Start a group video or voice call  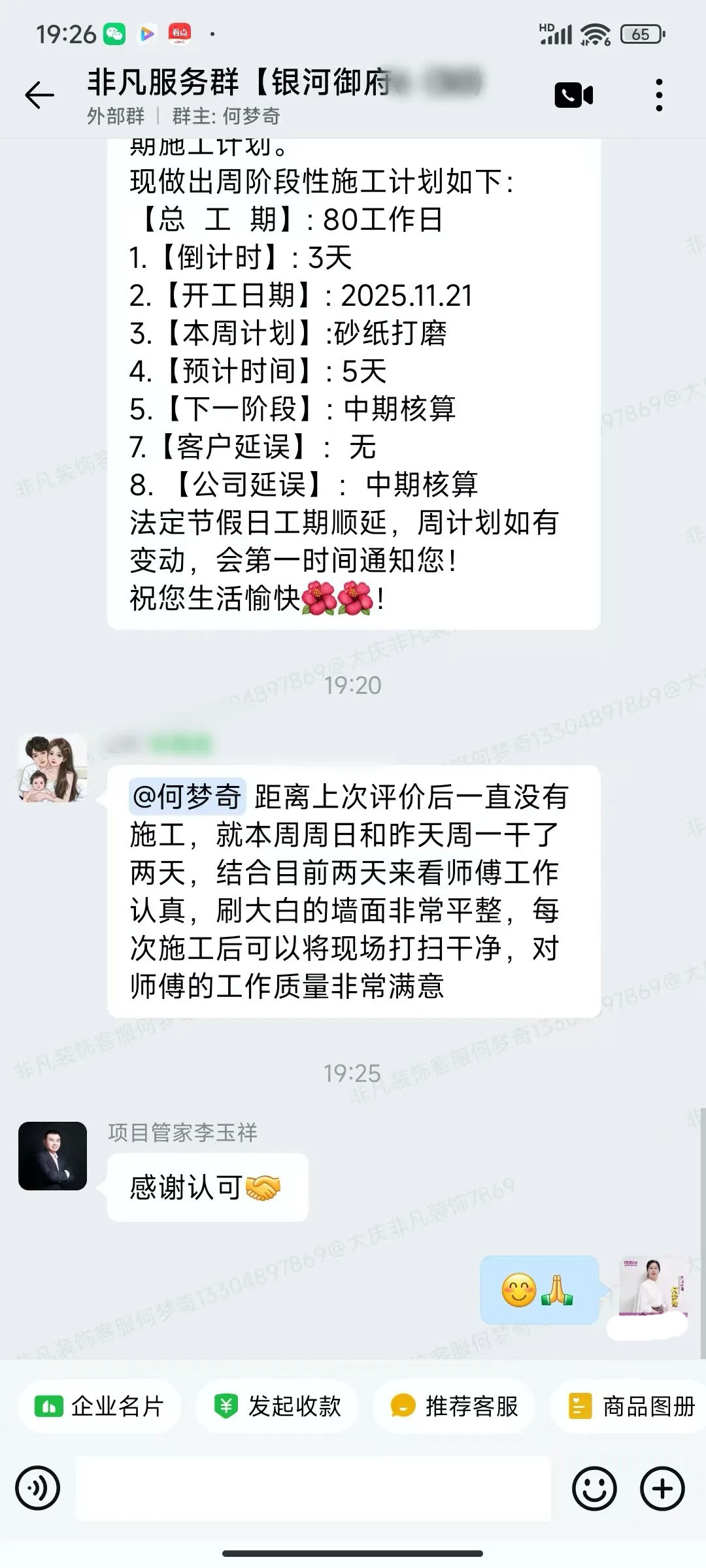[573, 95]
